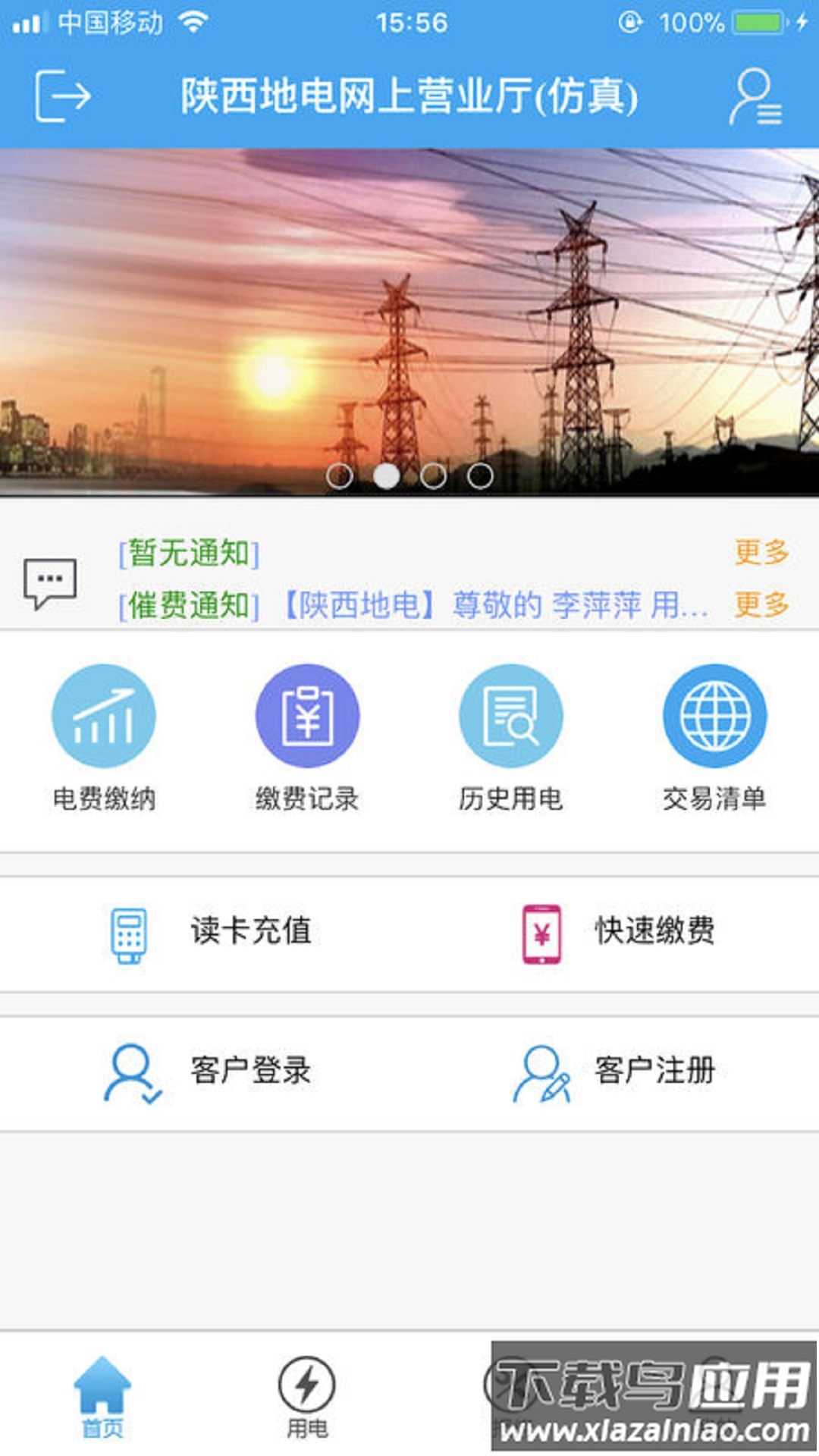Tap the first carousel dot indicator
The image size is (819, 1456).
pyautogui.click(x=340, y=476)
